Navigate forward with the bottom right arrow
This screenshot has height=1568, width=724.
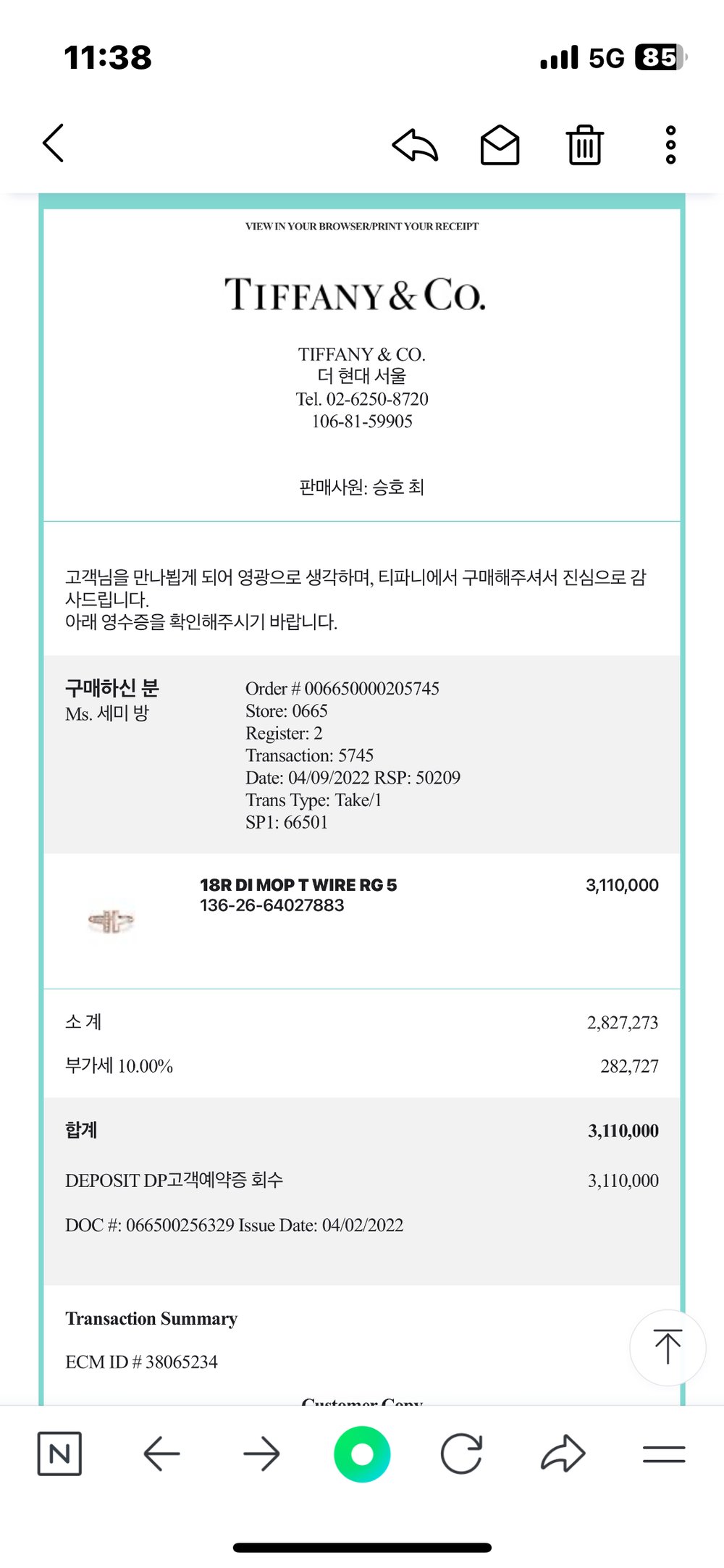click(261, 1454)
